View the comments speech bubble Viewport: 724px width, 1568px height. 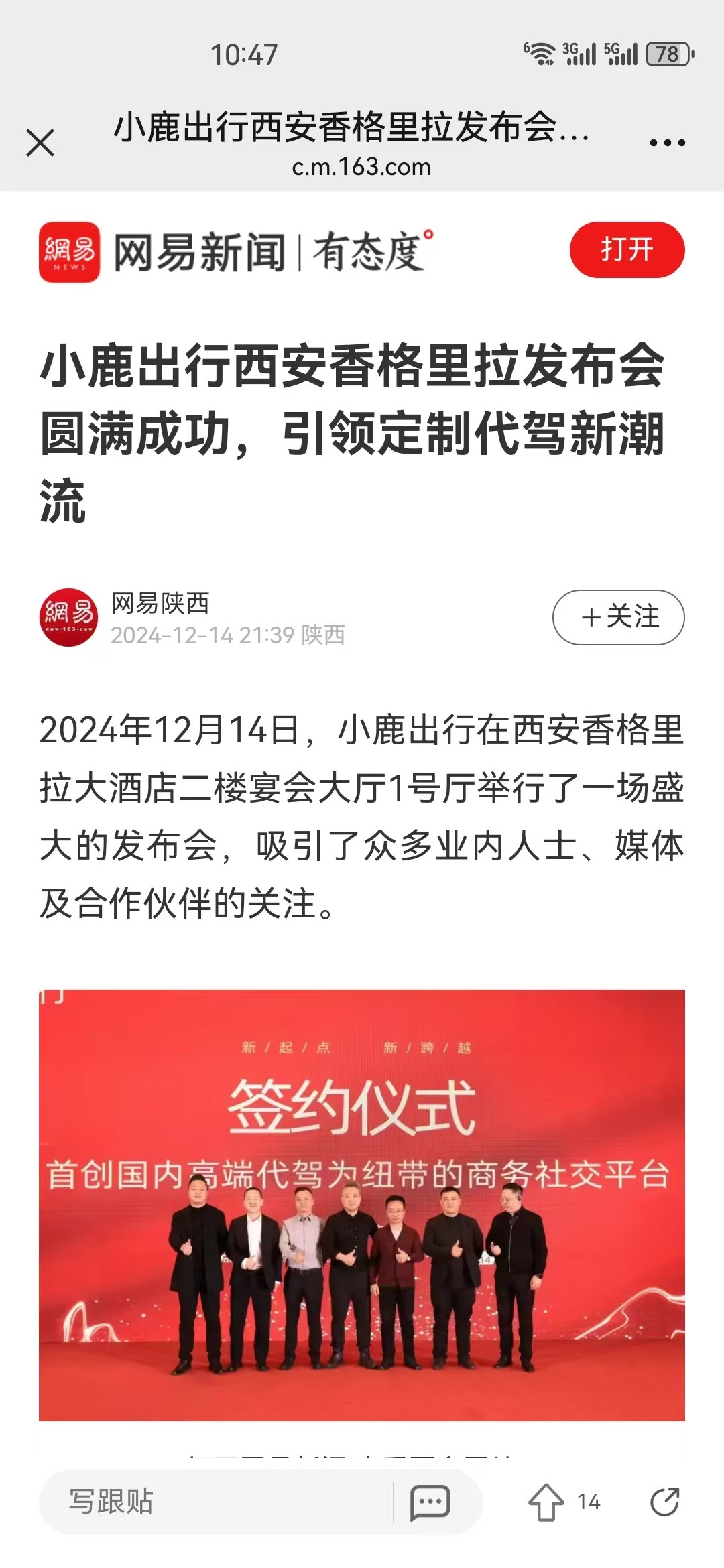[430, 1502]
